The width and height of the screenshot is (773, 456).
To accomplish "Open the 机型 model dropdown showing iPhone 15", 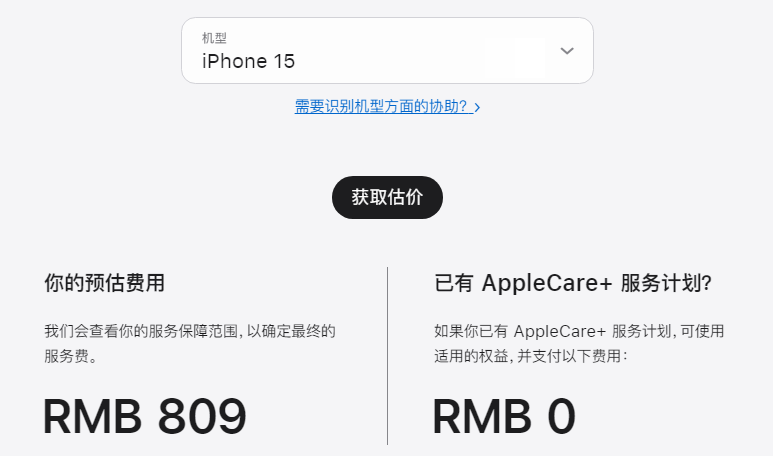I will point(387,51).
